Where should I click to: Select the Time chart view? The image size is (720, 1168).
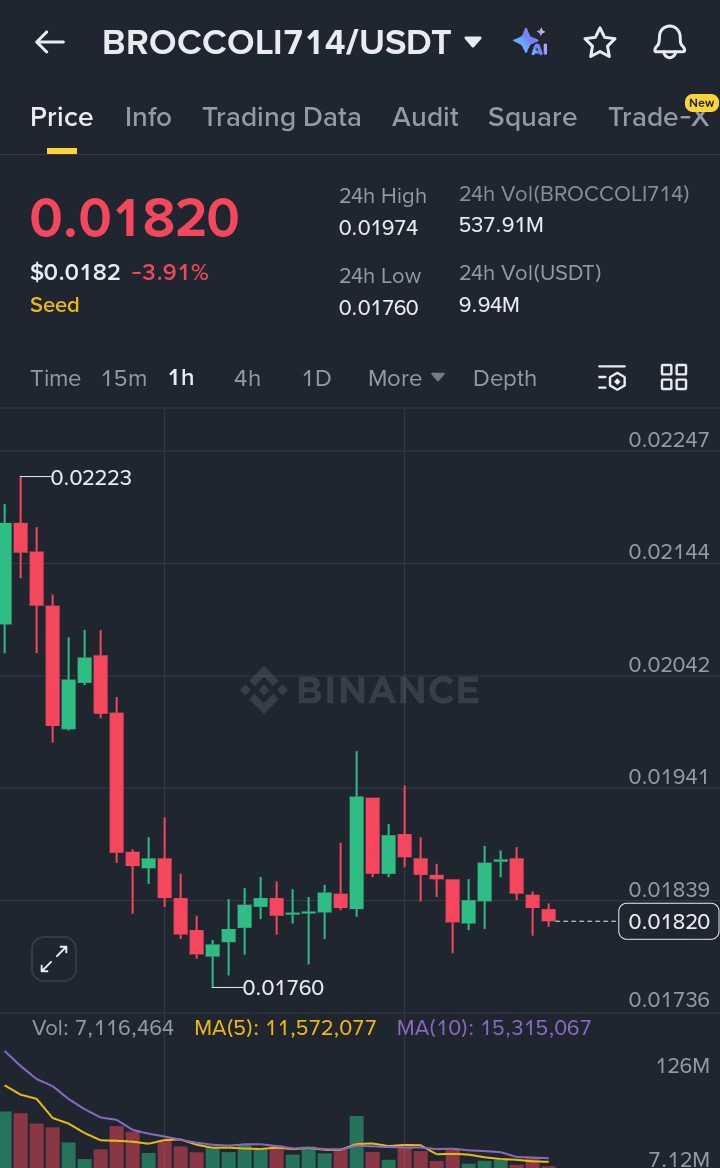point(55,378)
